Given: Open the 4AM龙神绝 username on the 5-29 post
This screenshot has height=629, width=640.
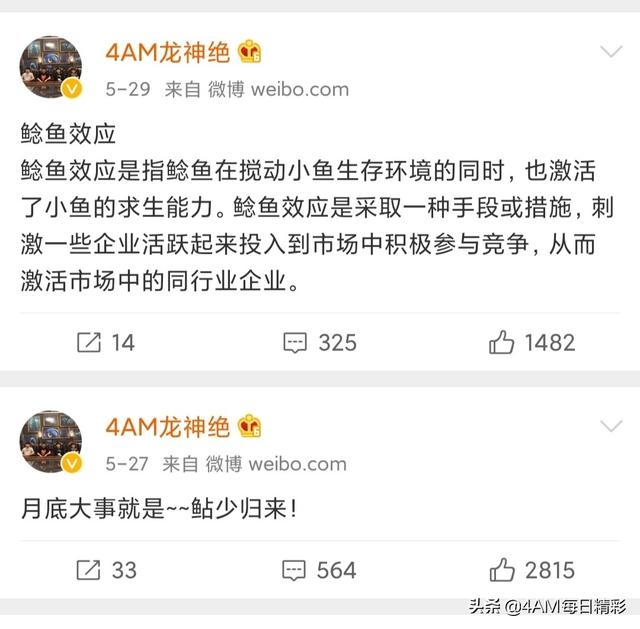Looking at the screenshot, I should click(168, 51).
